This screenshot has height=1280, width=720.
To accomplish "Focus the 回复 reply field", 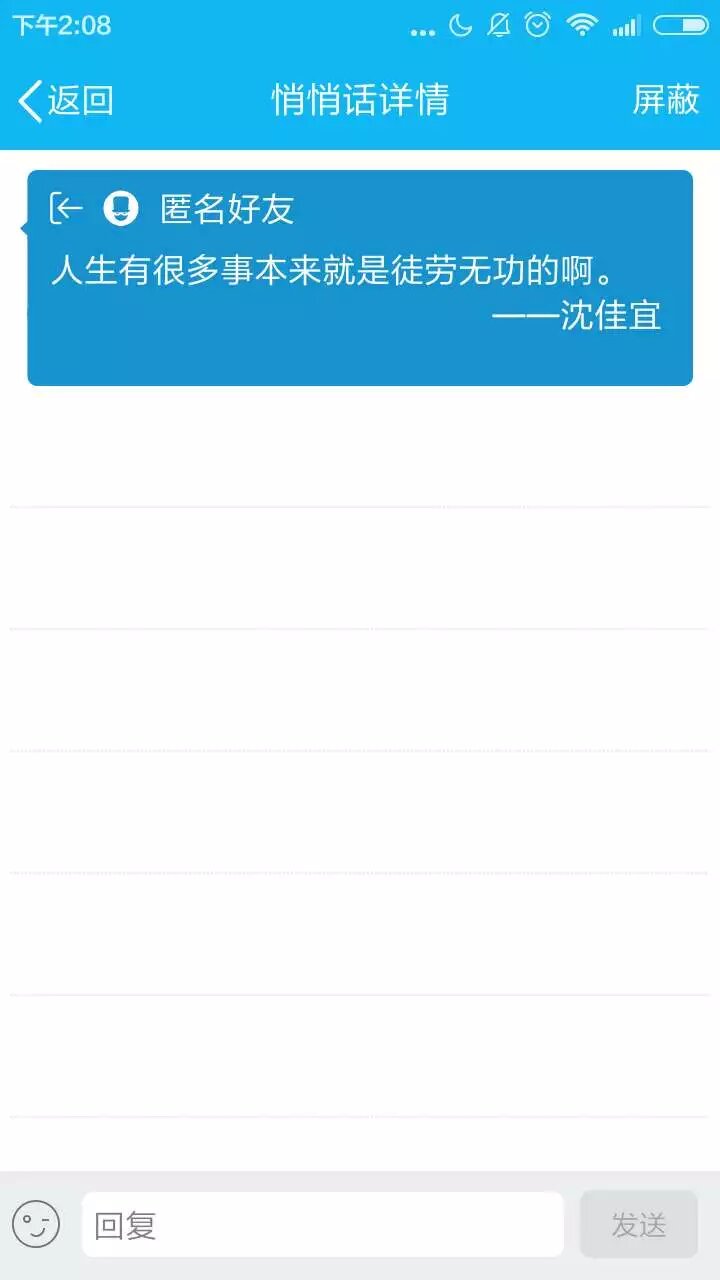I will click(322, 1224).
